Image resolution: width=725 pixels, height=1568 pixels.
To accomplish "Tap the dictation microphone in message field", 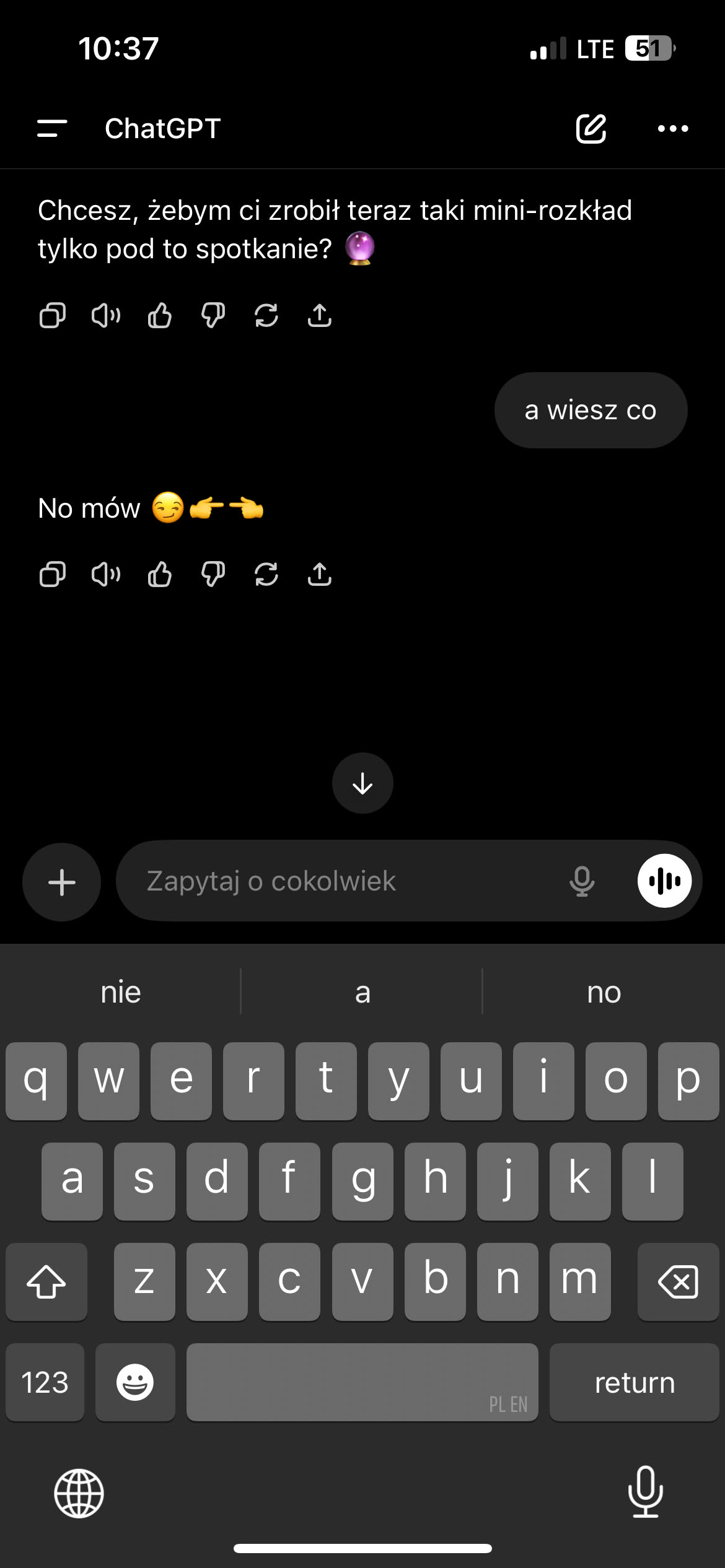I will [581, 881].
